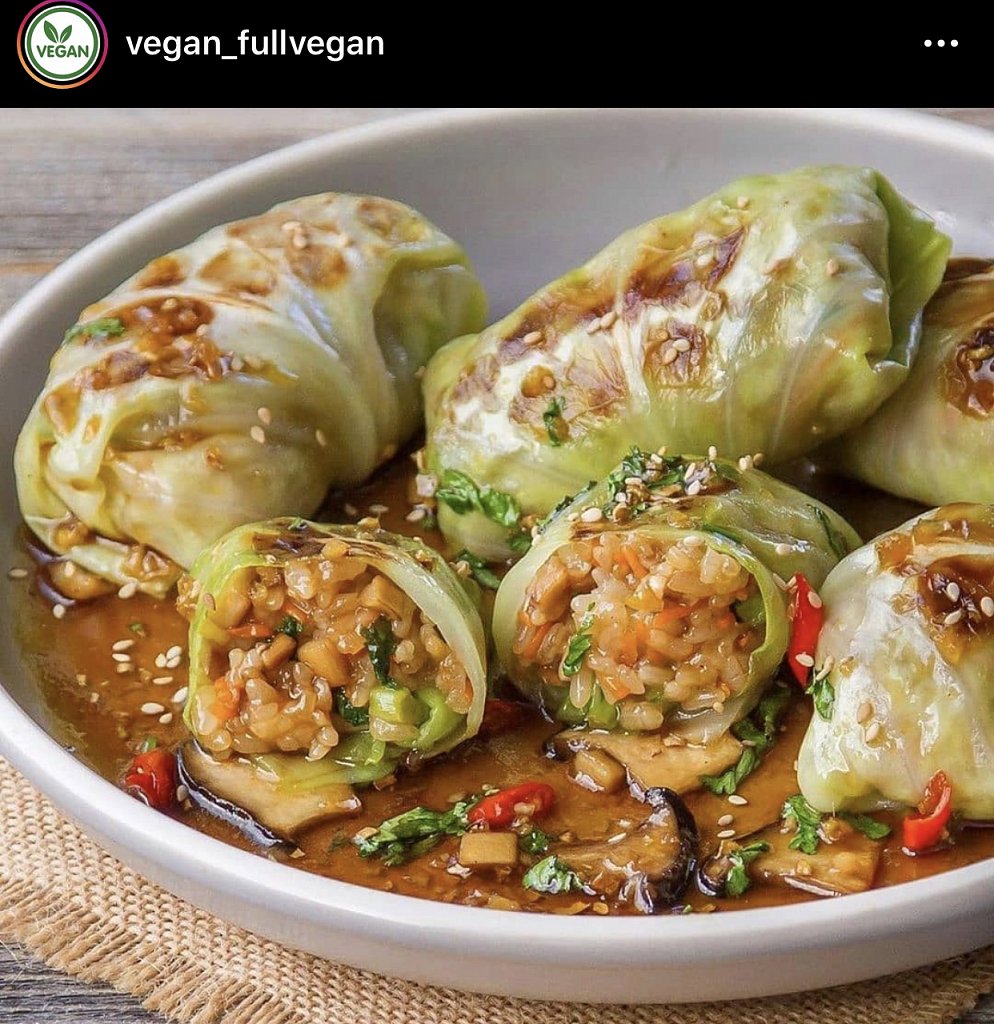Tap the cabbage rolls post photo
Viewport: 994px width, 1024px height.
click(x=497, y=565)
